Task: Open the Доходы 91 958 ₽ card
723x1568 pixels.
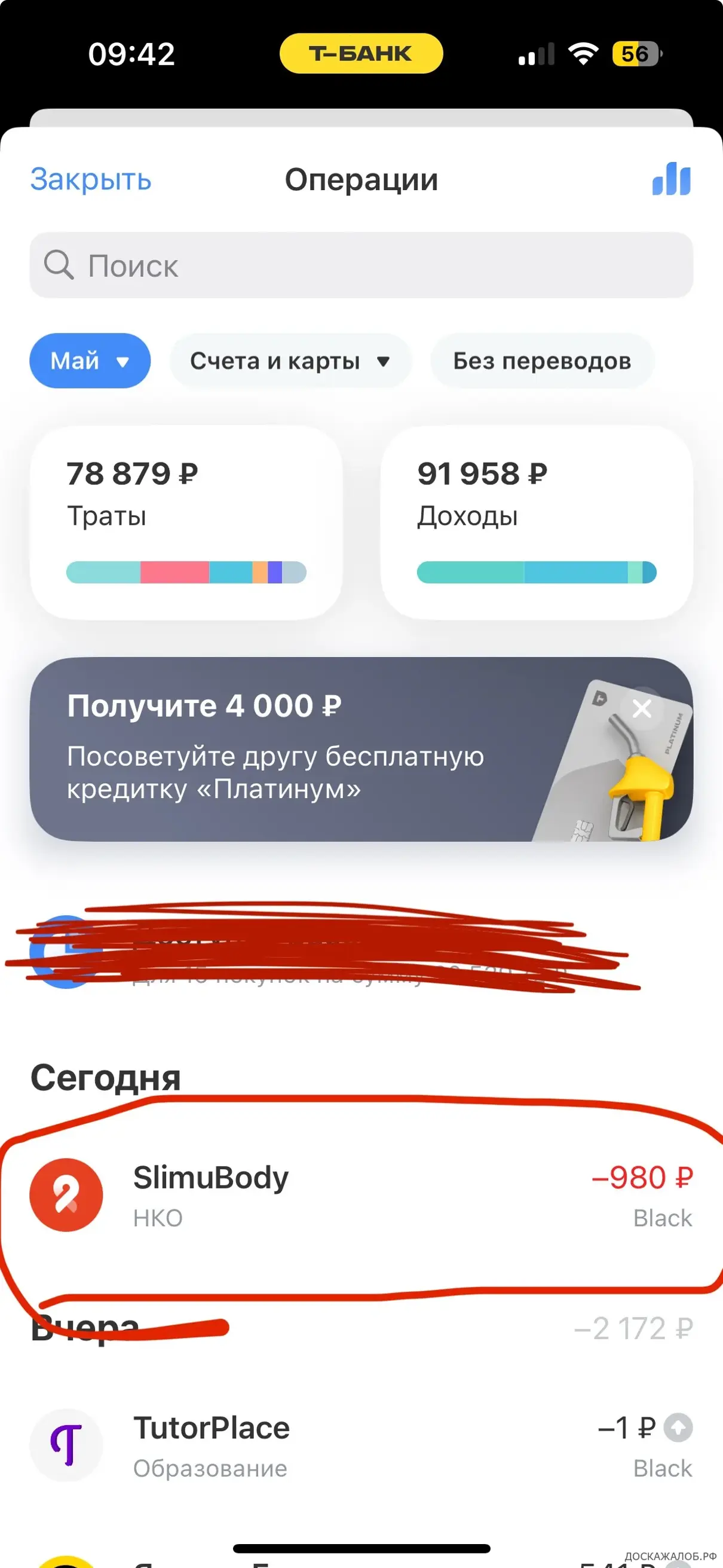Action: pyautogui.click(x=537, y=523)
